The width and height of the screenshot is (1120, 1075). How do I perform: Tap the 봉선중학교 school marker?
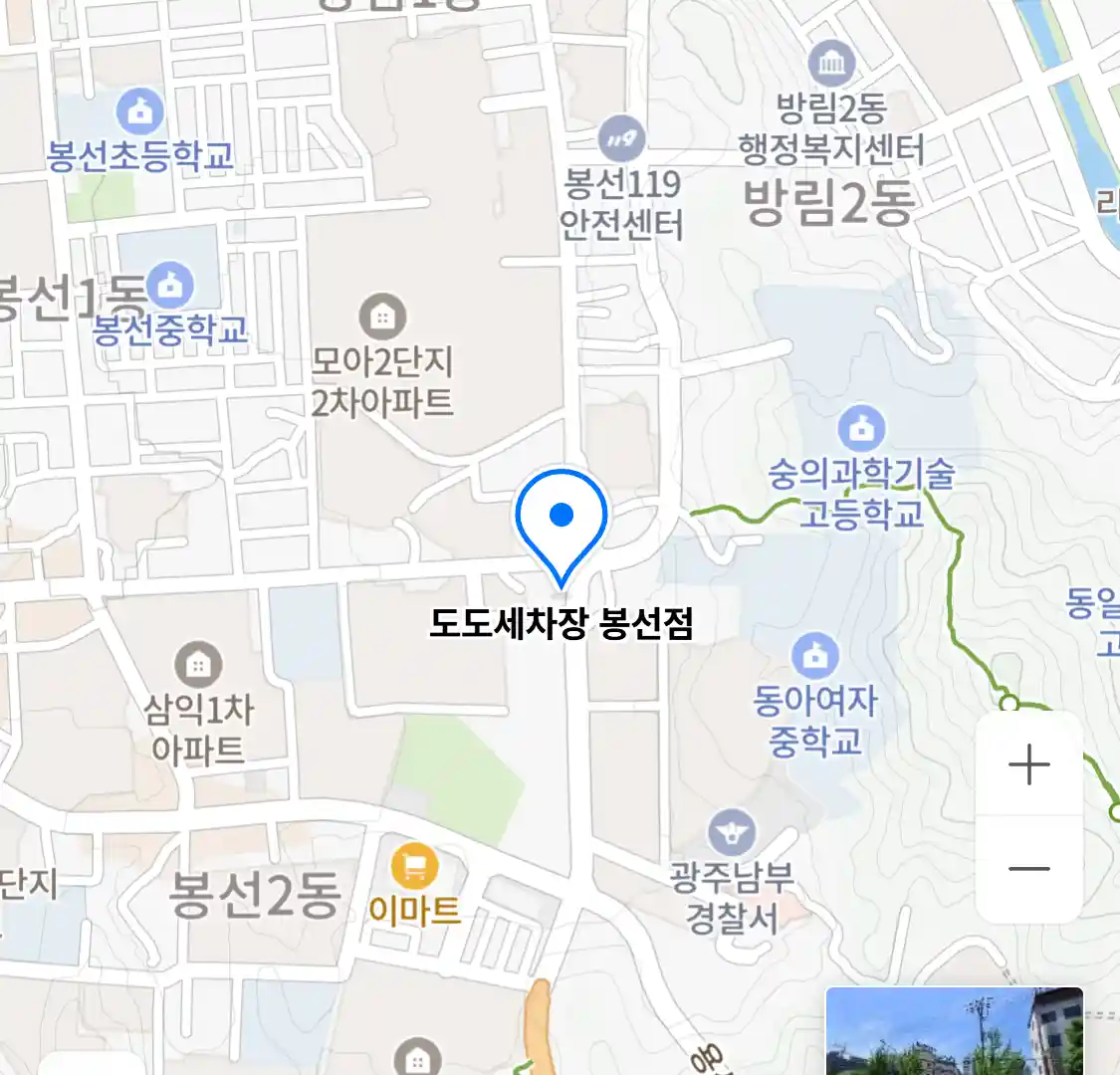coord(170,286)
